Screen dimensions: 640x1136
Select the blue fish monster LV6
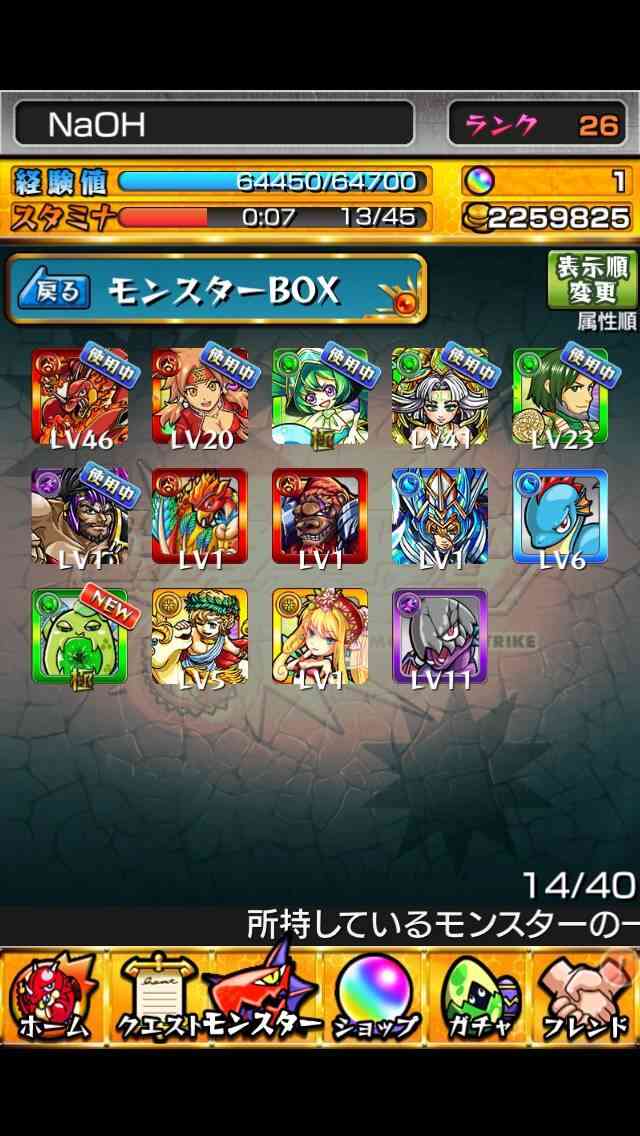[x=560, y=516]
